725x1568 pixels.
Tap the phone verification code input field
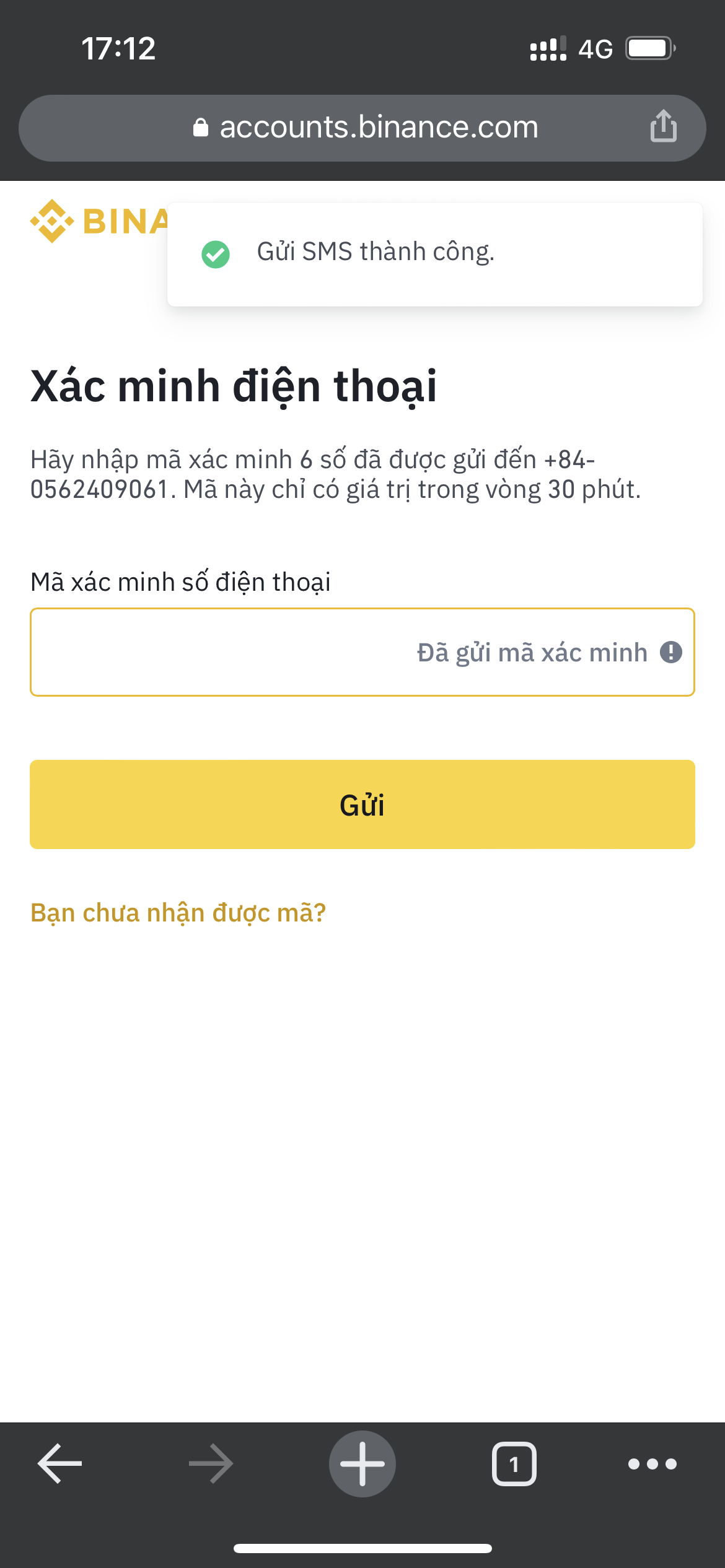click(x=362, y=652)
